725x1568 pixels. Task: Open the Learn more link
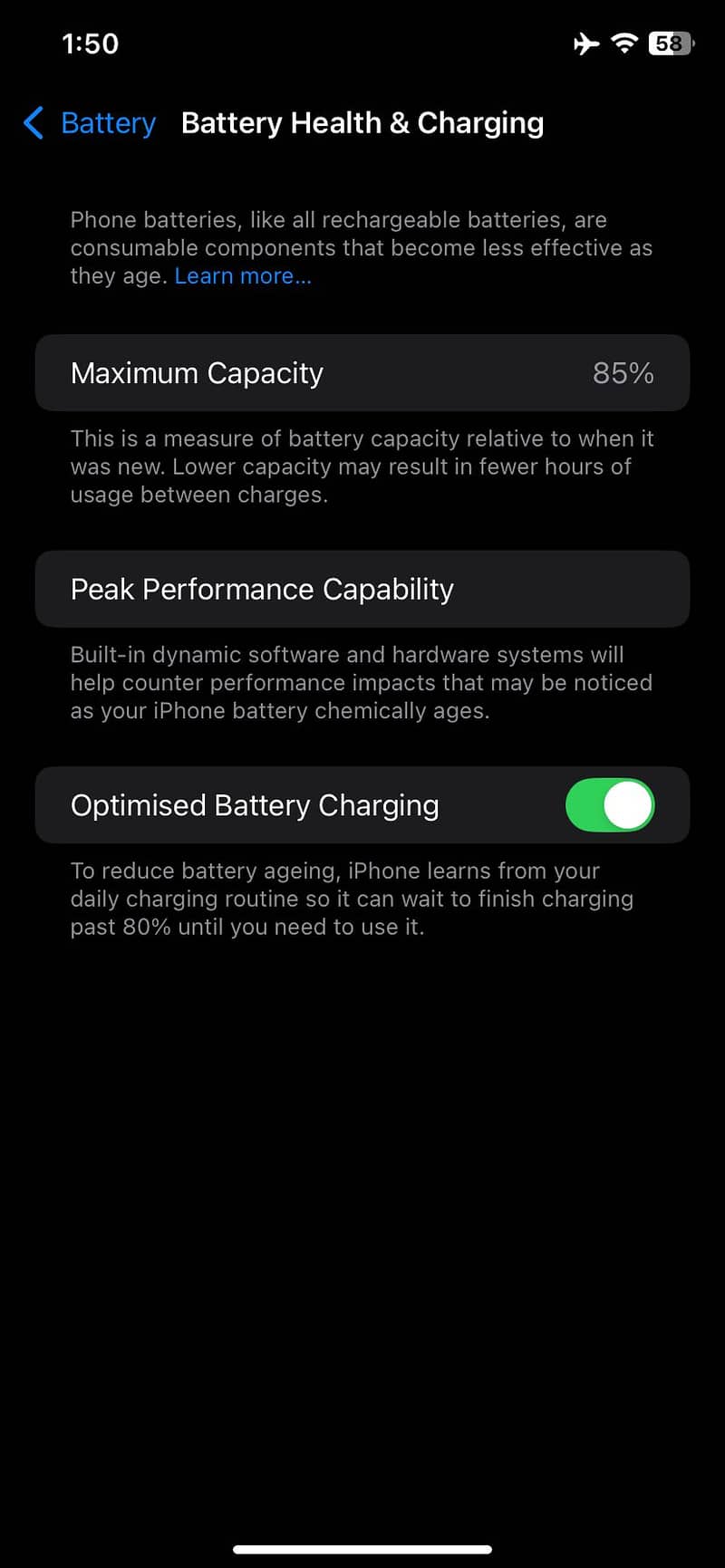click(x=242, y=275)
